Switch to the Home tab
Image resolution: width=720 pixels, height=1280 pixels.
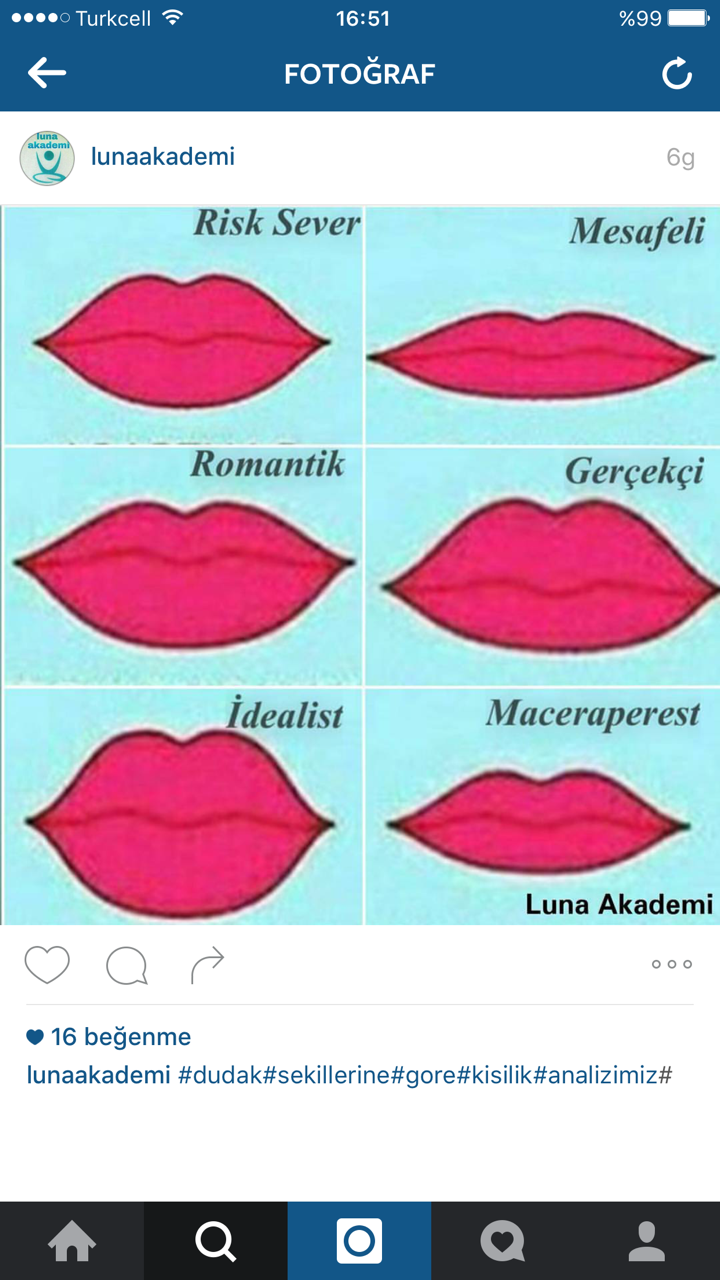(x=72, y=1242)
